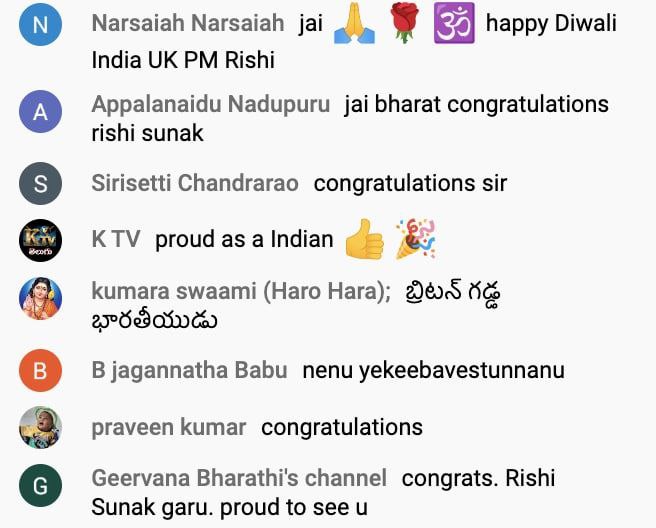The height and width of the screenshot is (528, 656).
Task: Open praveen kumar's profile picture
Action: tap(40, 428)
